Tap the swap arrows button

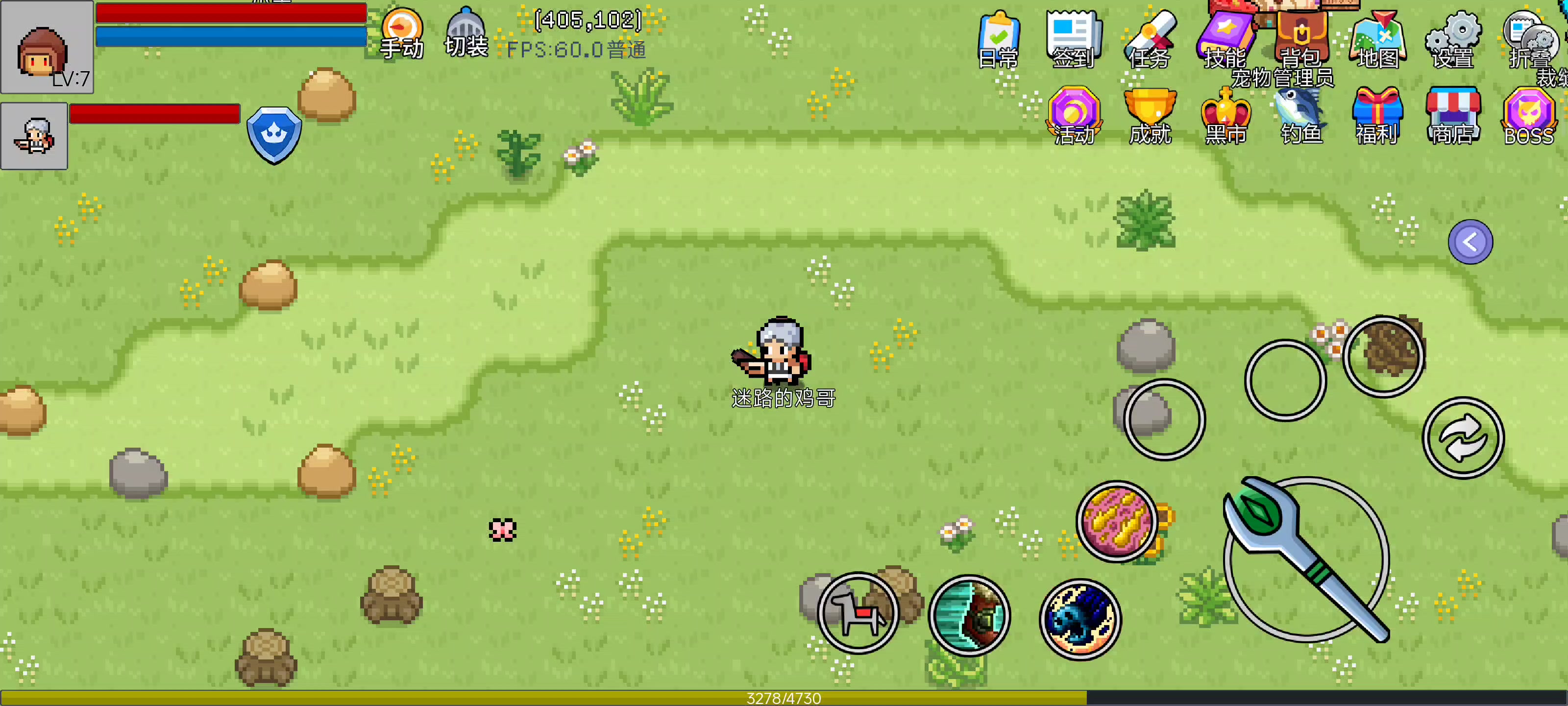[x=1463, y=437]
